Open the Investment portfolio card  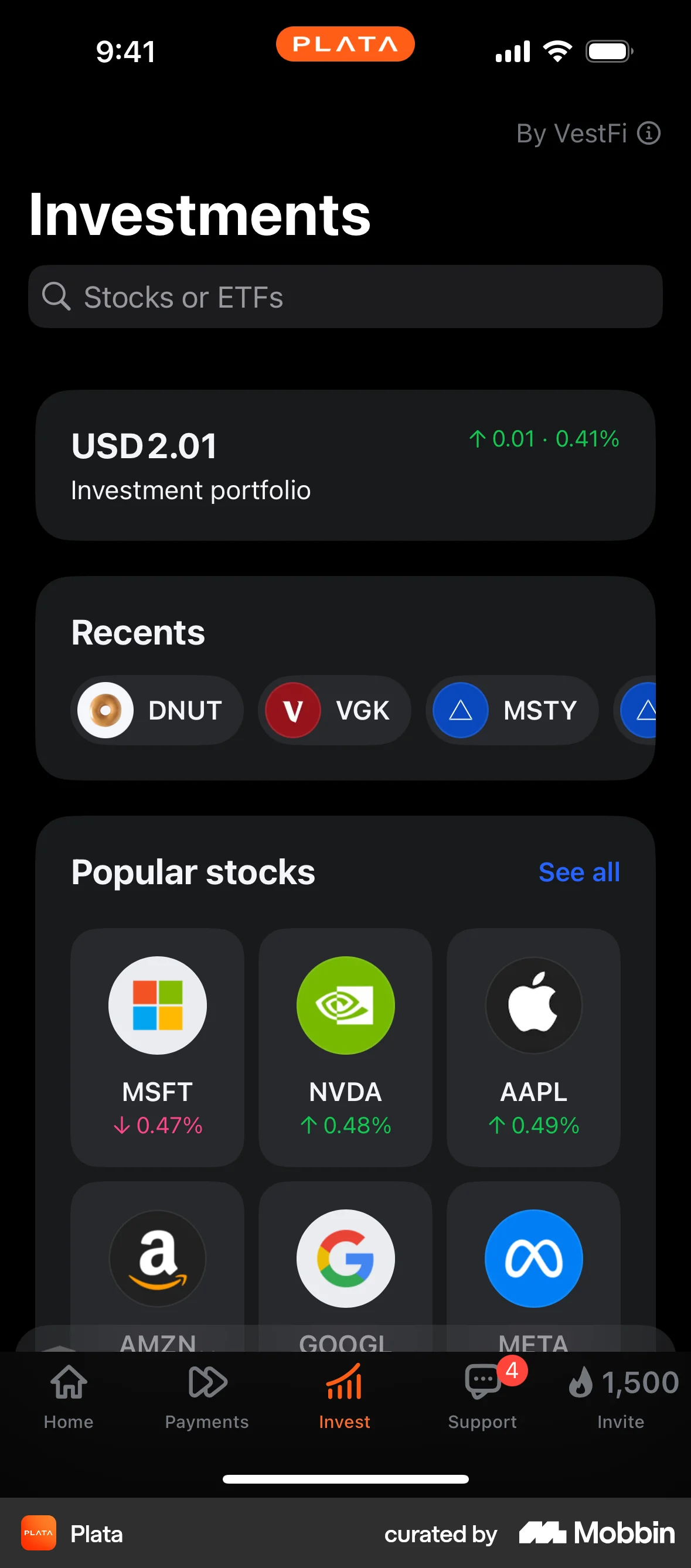point(345,465)
